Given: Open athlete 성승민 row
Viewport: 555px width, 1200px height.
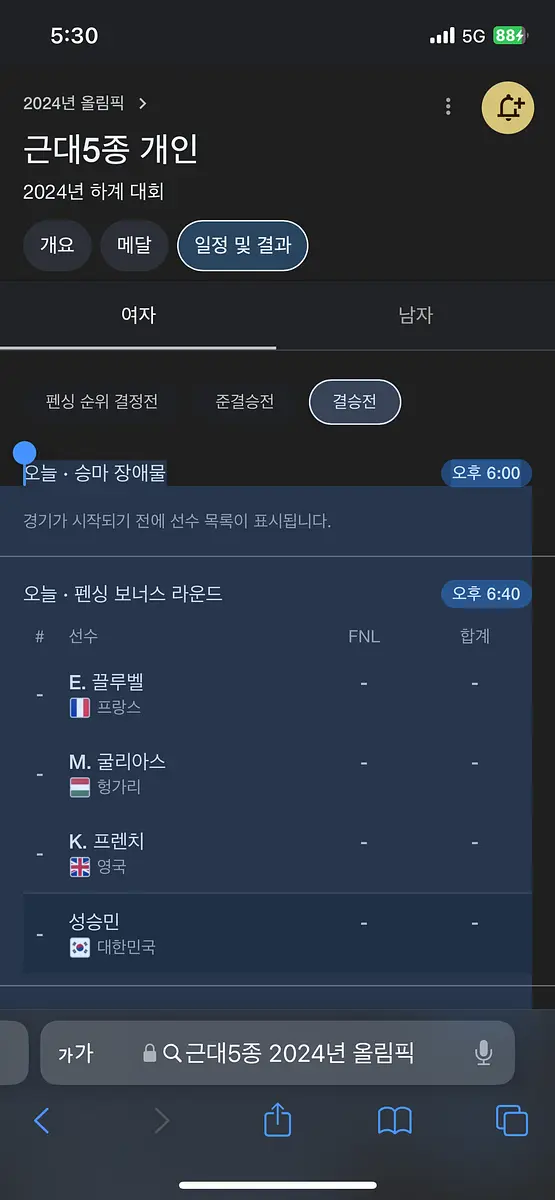Looking at the screenshot, I should [x=277, y=932].
